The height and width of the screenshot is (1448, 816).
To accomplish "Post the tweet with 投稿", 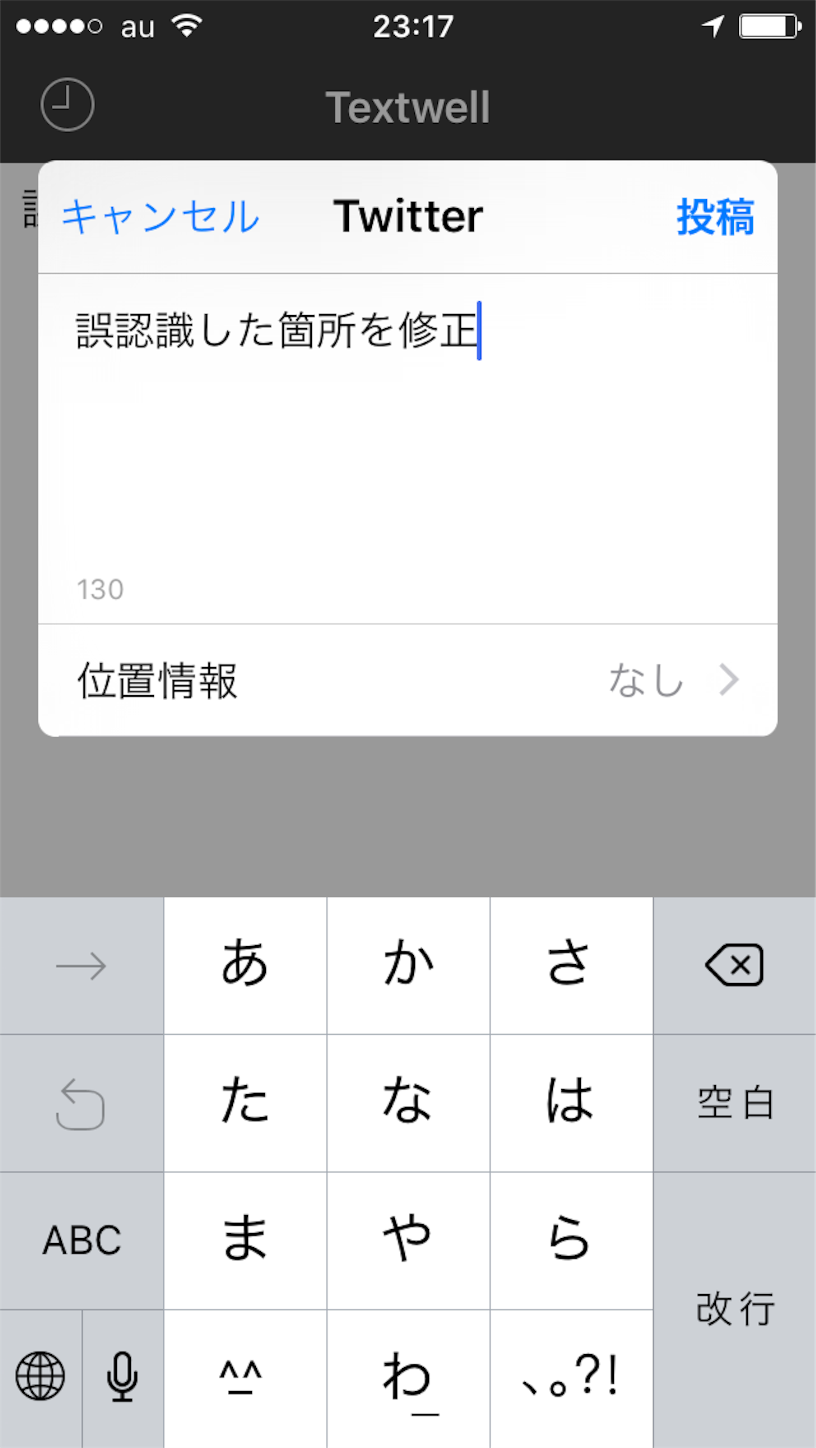I will (x=715, y=217).
